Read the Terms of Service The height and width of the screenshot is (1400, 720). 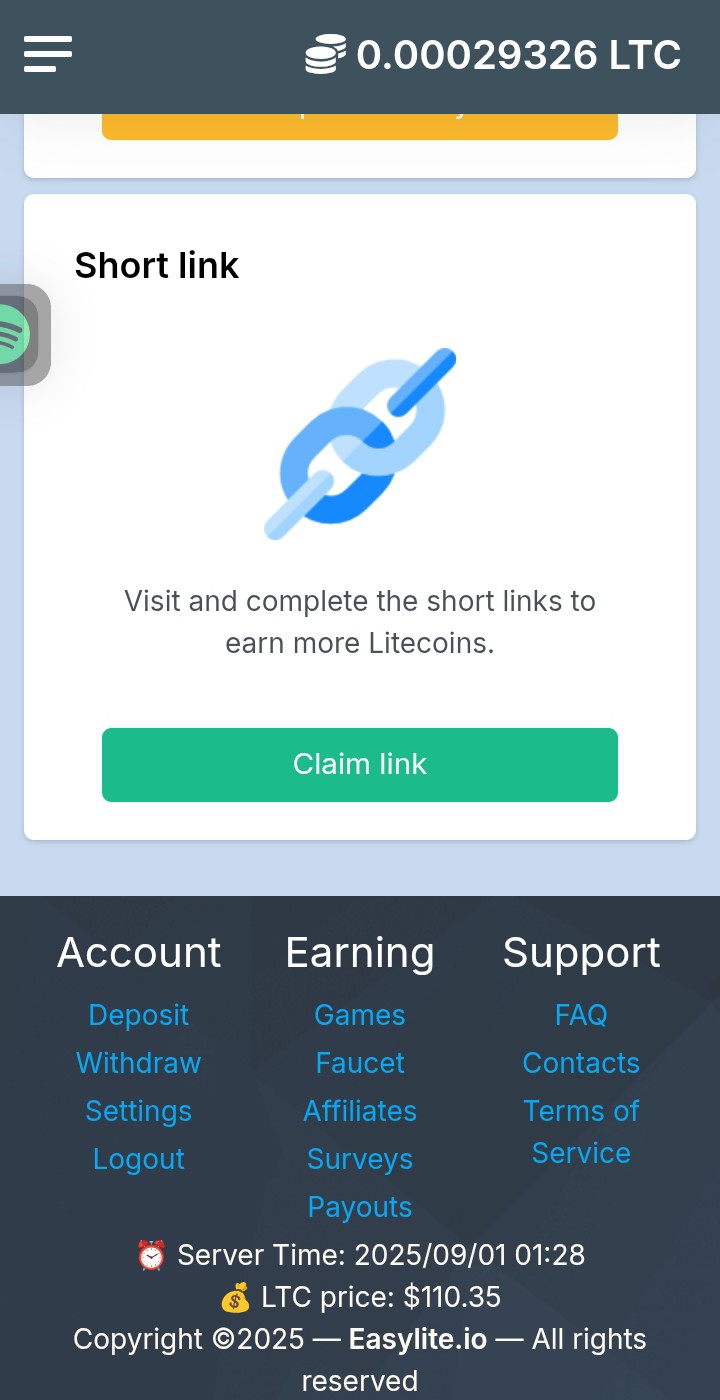[581, 1132]
